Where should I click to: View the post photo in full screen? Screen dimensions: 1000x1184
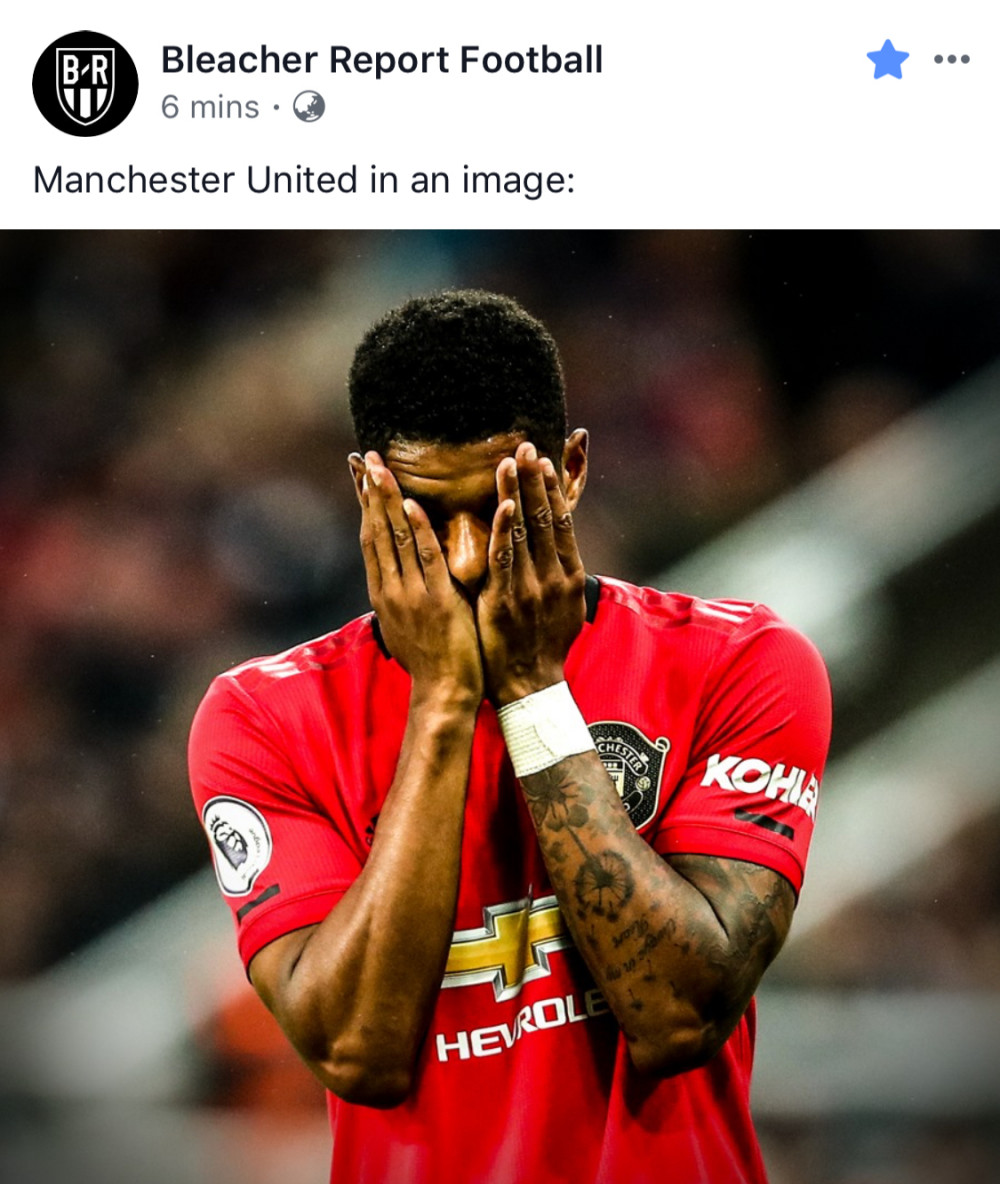click(500, 700)
